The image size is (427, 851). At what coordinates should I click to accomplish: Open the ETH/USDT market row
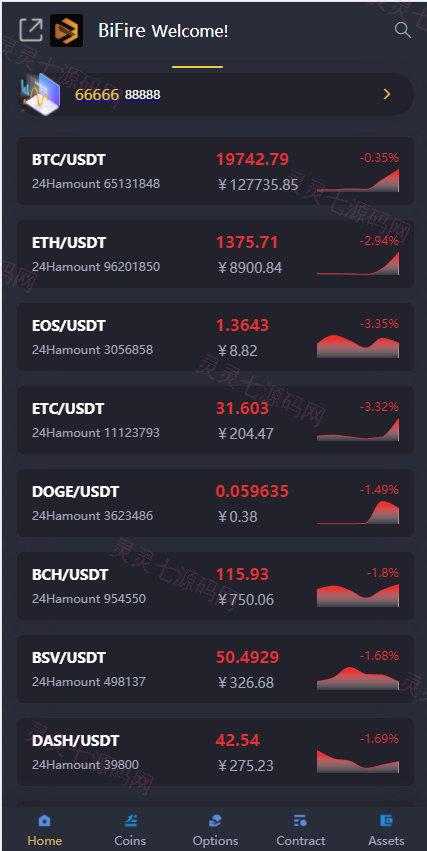215,254
